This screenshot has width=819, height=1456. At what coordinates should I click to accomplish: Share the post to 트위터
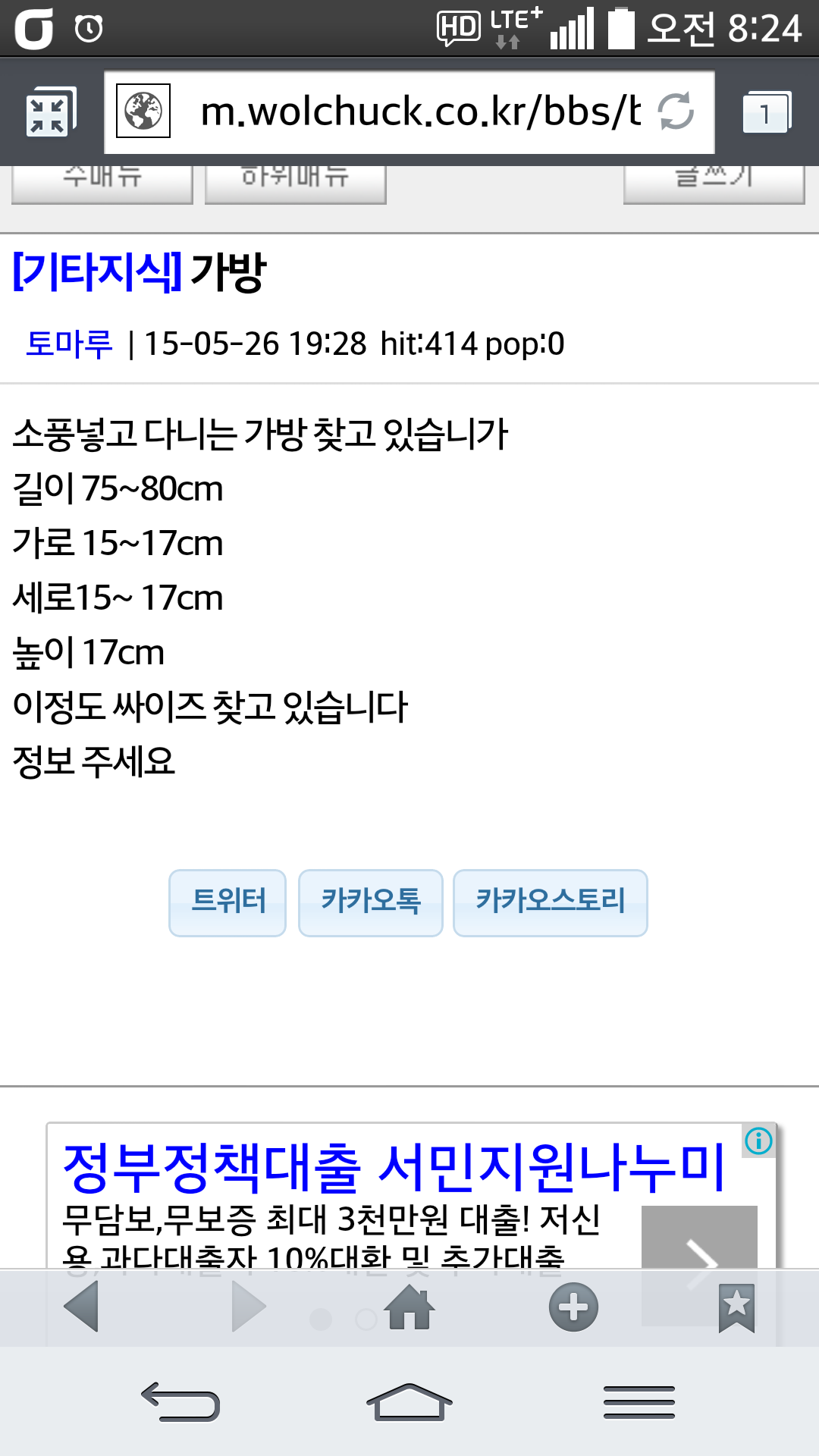[227, 902]
